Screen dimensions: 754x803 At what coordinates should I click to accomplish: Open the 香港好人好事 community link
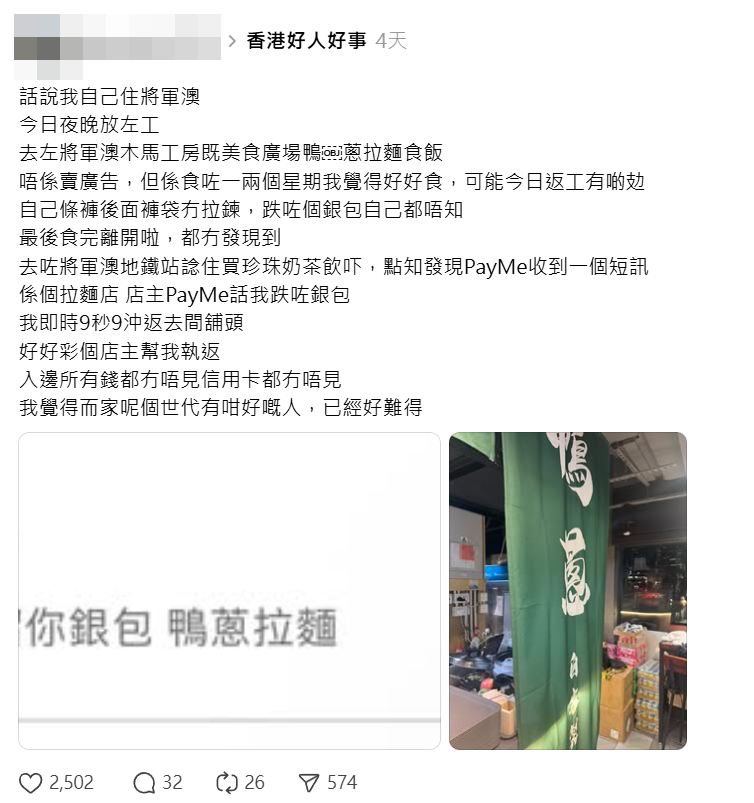tap(306, 41)
